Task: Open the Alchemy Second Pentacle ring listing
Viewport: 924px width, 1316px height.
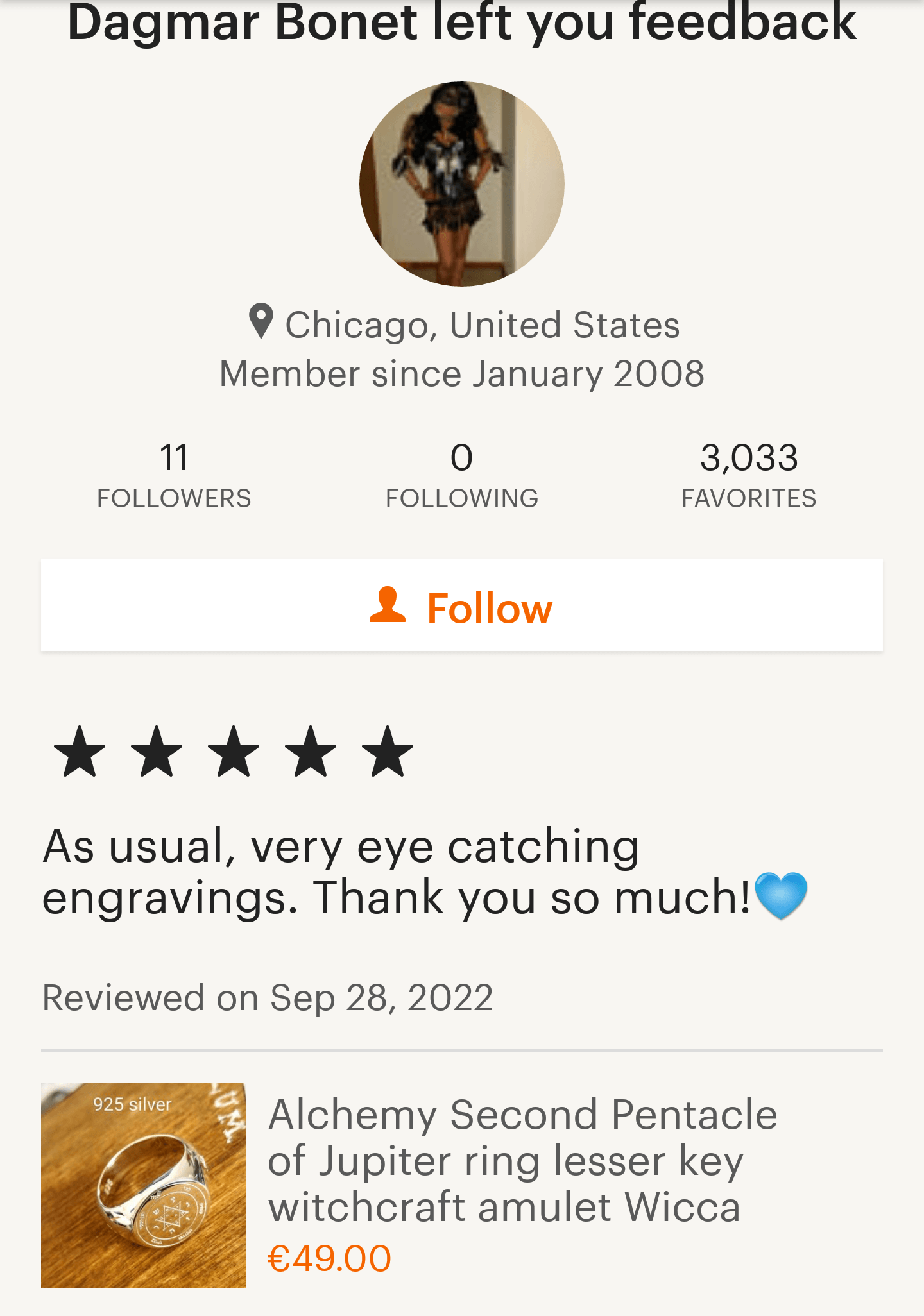Action: [x=522, y=1161]
